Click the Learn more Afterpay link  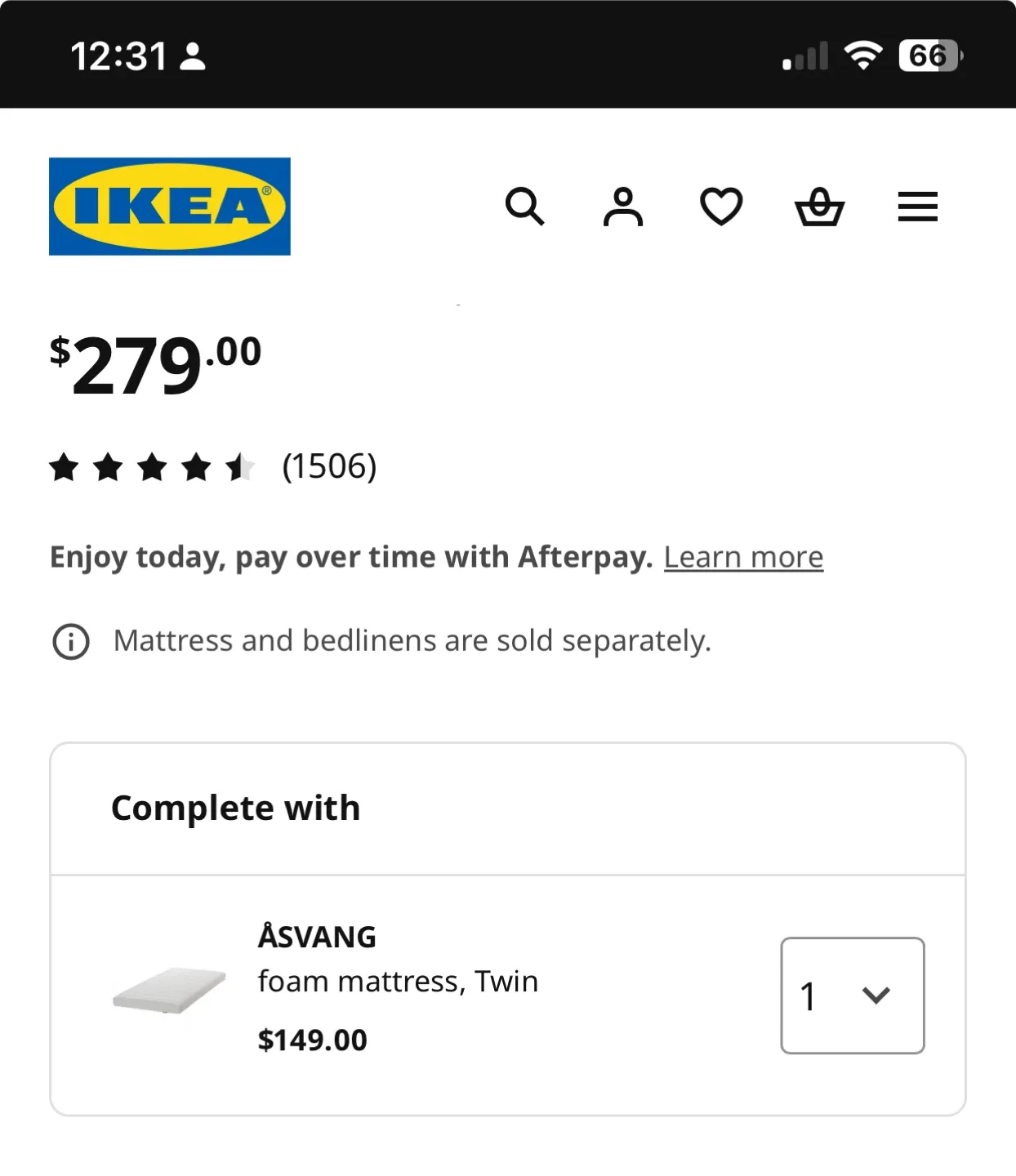pyautogui.click(x=743, y=556)
